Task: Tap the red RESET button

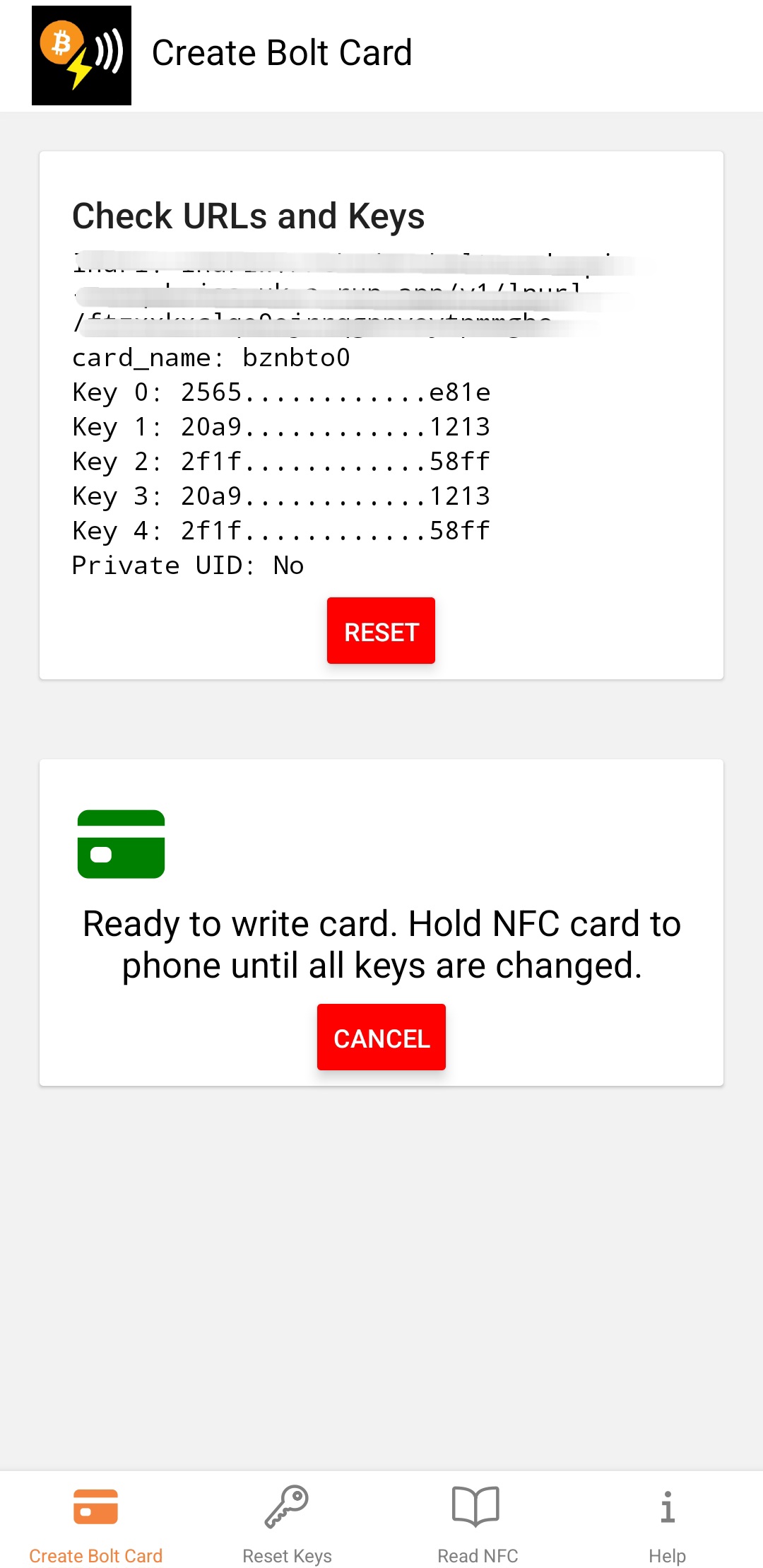Action: click(x=381, y=631)
